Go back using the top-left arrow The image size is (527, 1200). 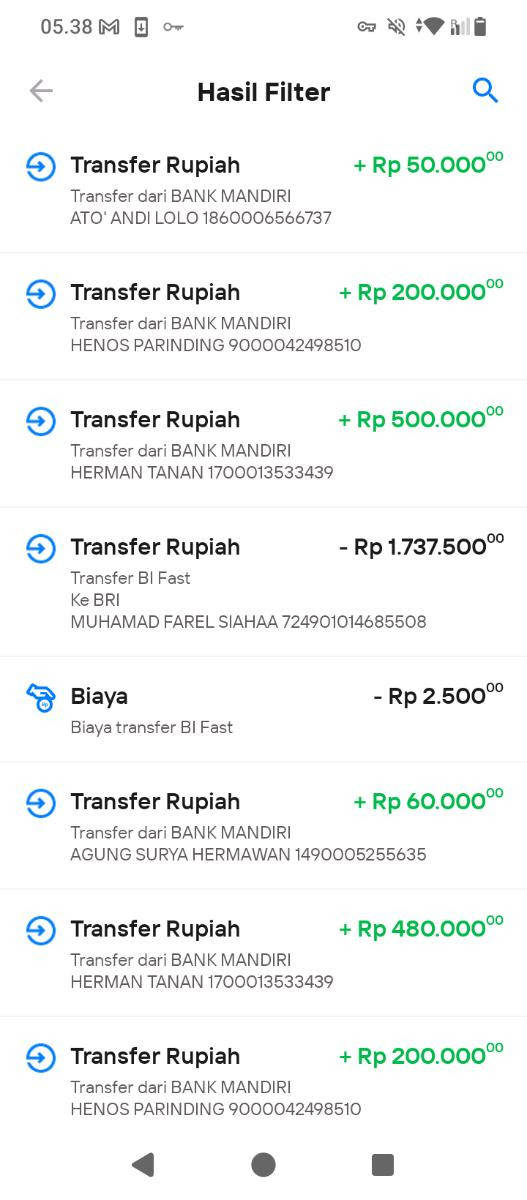pyautogui.click(x=41, y=91)
